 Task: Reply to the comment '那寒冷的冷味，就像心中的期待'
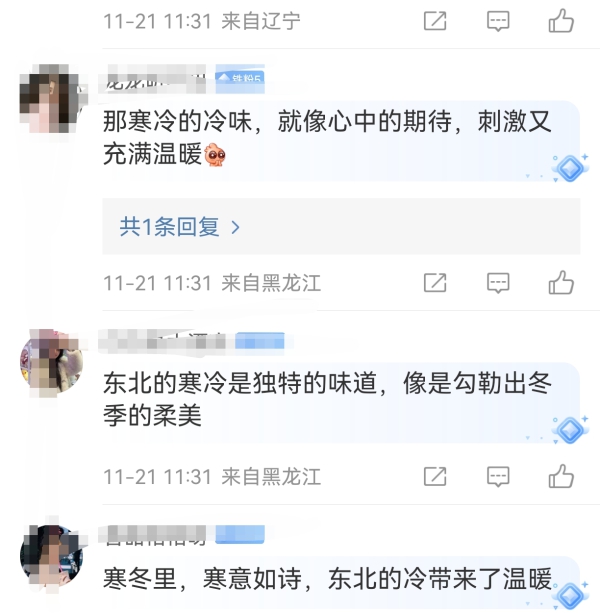(x=498, y=283)
